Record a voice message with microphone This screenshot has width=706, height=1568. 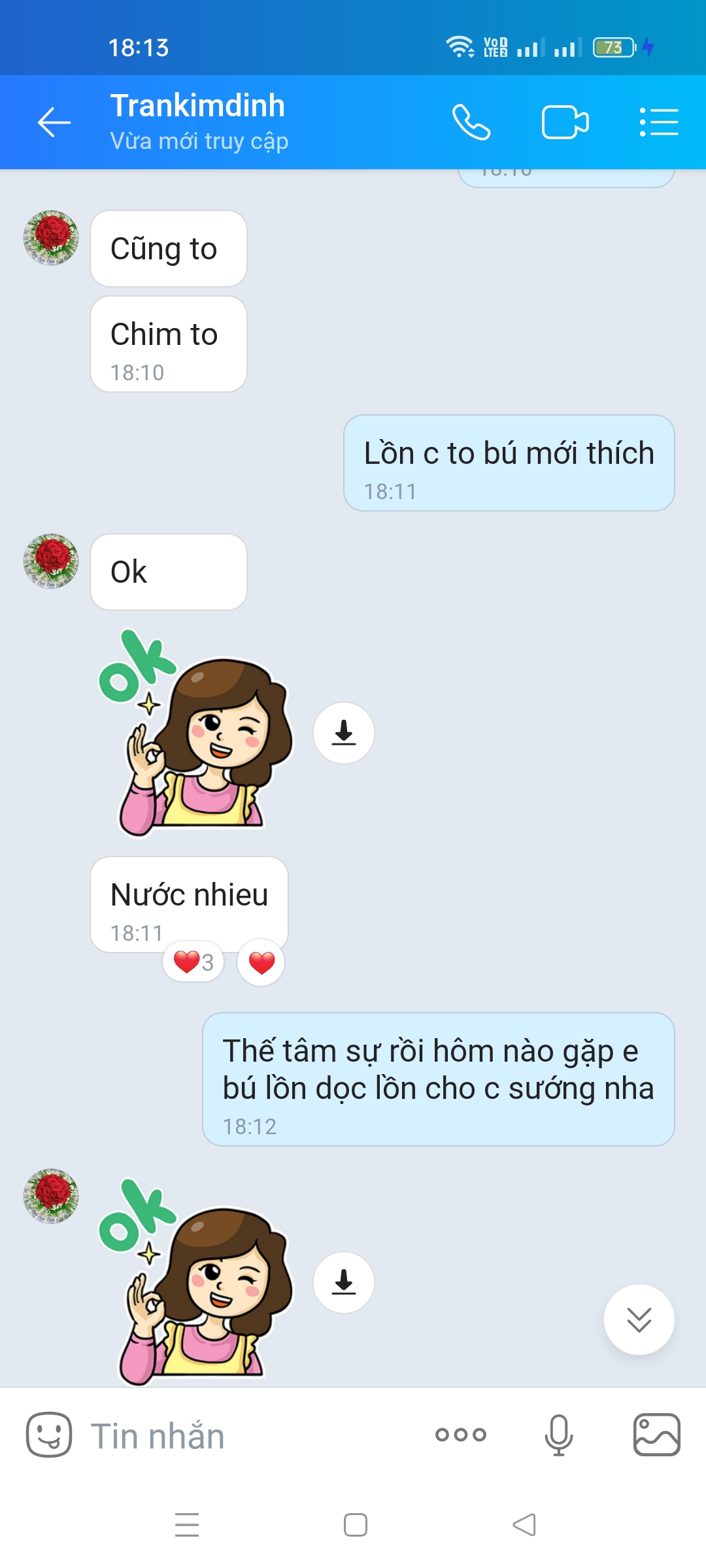pos(559,1435)
